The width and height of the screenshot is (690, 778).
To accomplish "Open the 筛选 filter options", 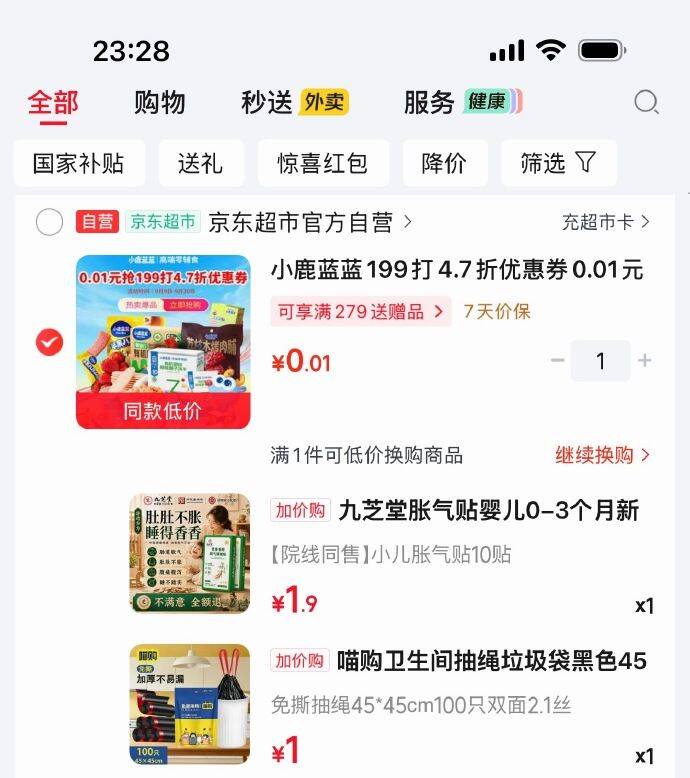I will click(559, 163).
